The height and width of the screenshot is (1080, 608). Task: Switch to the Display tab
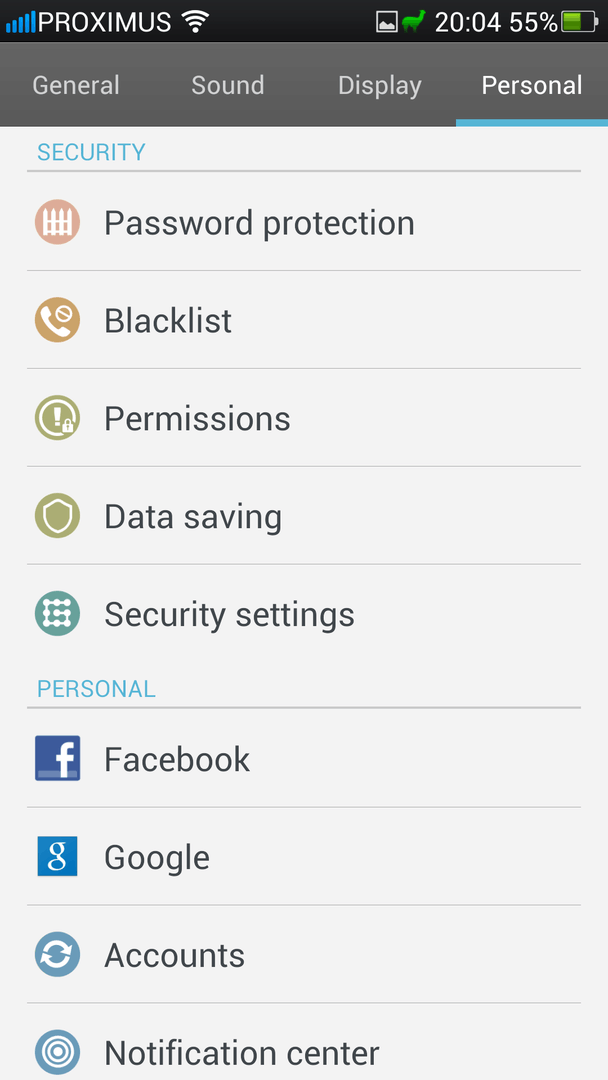click(x=379, y=85)
